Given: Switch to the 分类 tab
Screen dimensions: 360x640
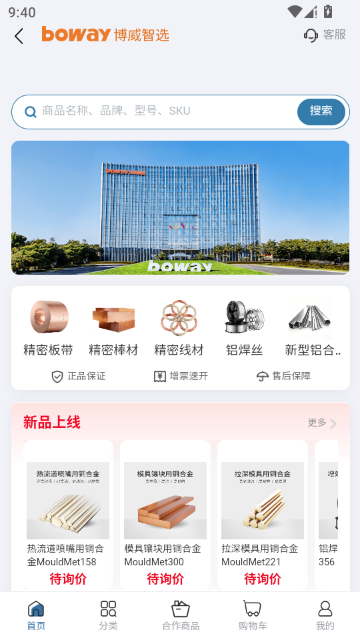Looking at the screenshot, I should pos(108,616).
